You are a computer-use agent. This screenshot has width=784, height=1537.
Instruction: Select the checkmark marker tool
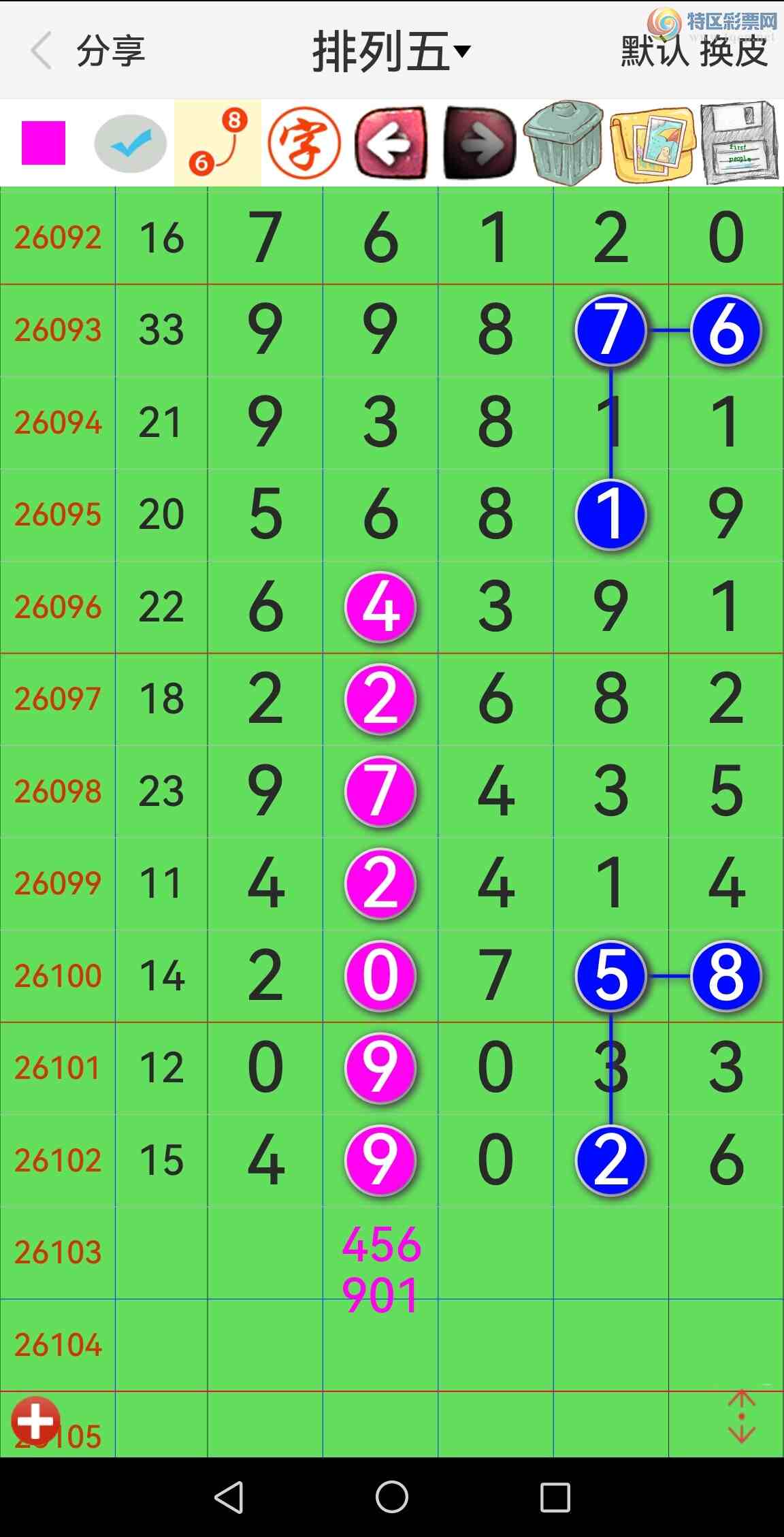coord(131,143)
